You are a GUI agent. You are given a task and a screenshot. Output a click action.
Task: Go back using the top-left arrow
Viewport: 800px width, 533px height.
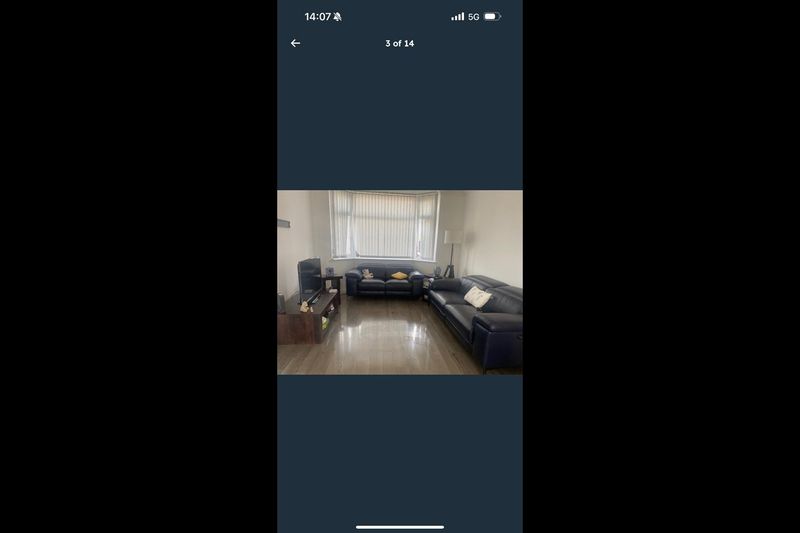[x=295, y=43]
